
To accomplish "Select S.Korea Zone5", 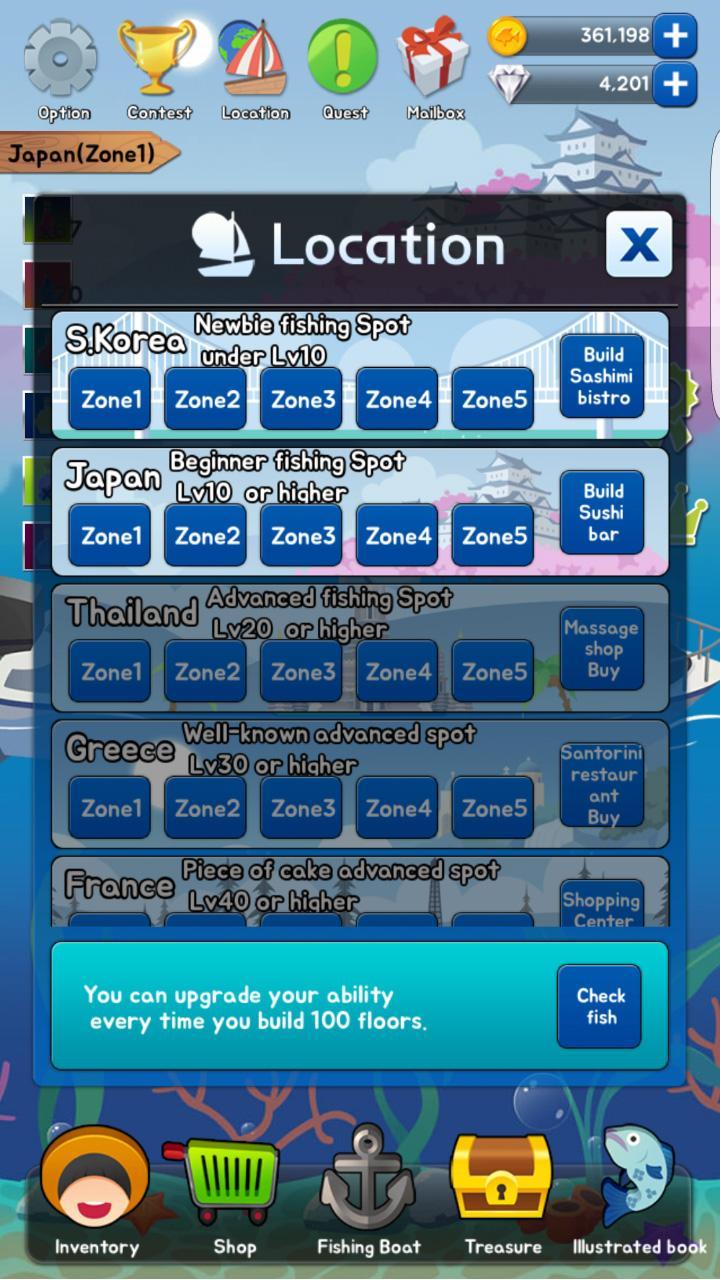I will point(493,399).
